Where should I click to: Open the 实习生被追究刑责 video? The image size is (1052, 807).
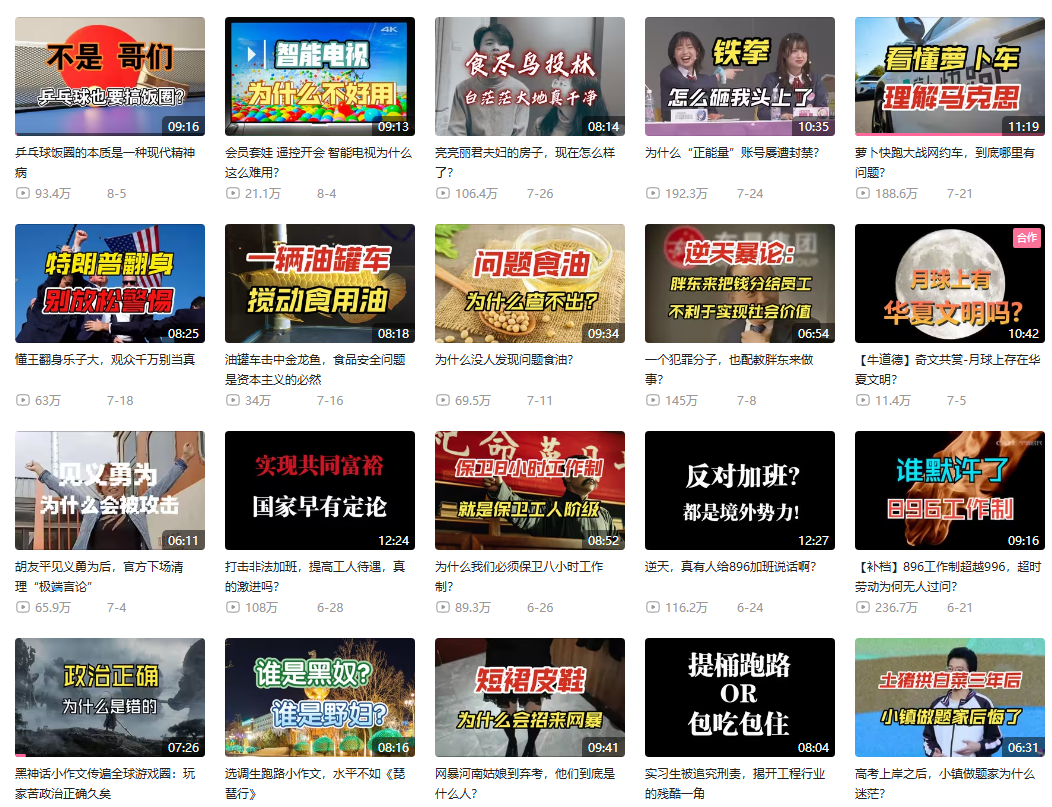(740, 697)
